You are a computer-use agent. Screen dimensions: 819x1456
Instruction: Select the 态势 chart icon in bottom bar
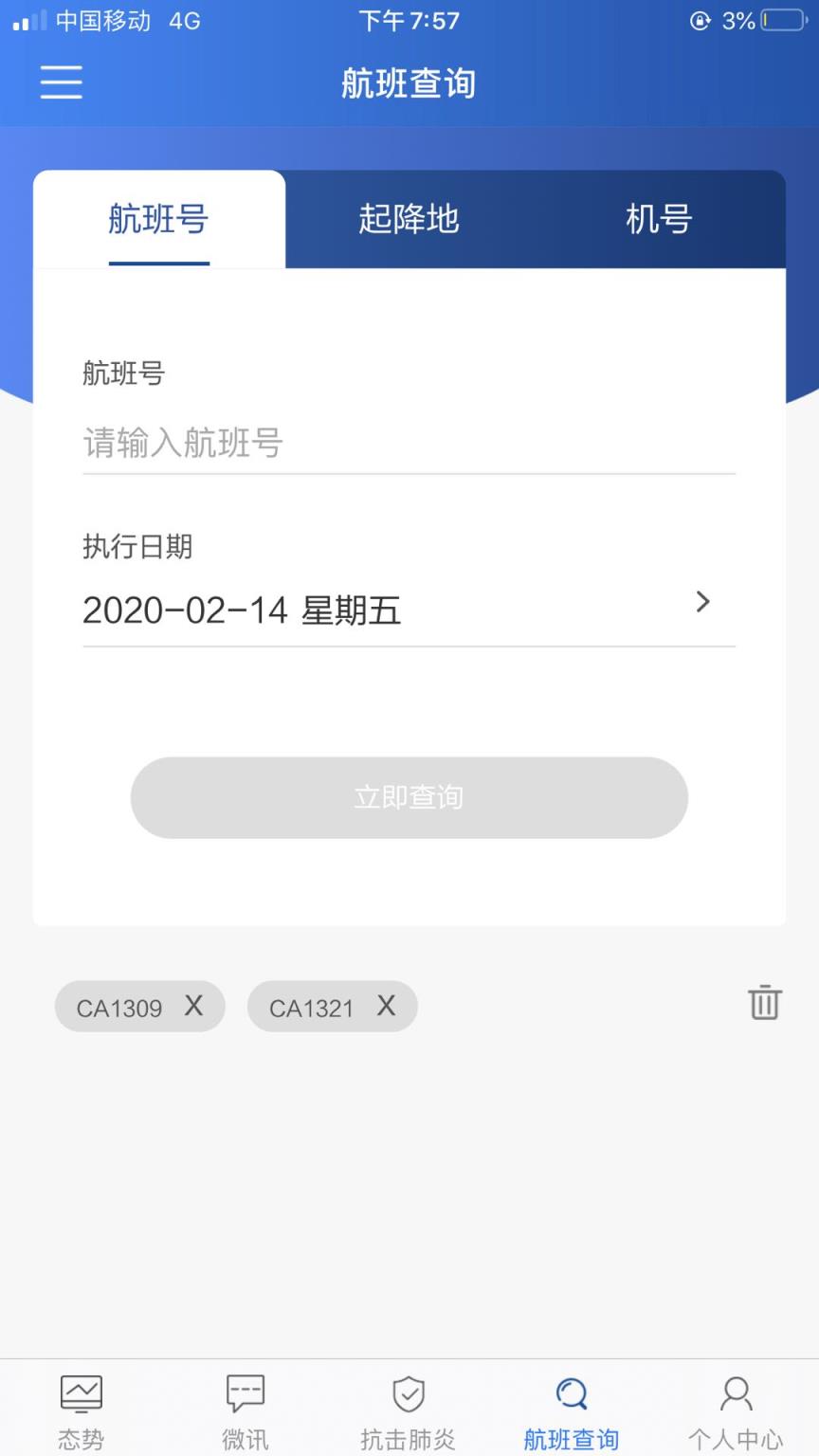pos(81,1408)
